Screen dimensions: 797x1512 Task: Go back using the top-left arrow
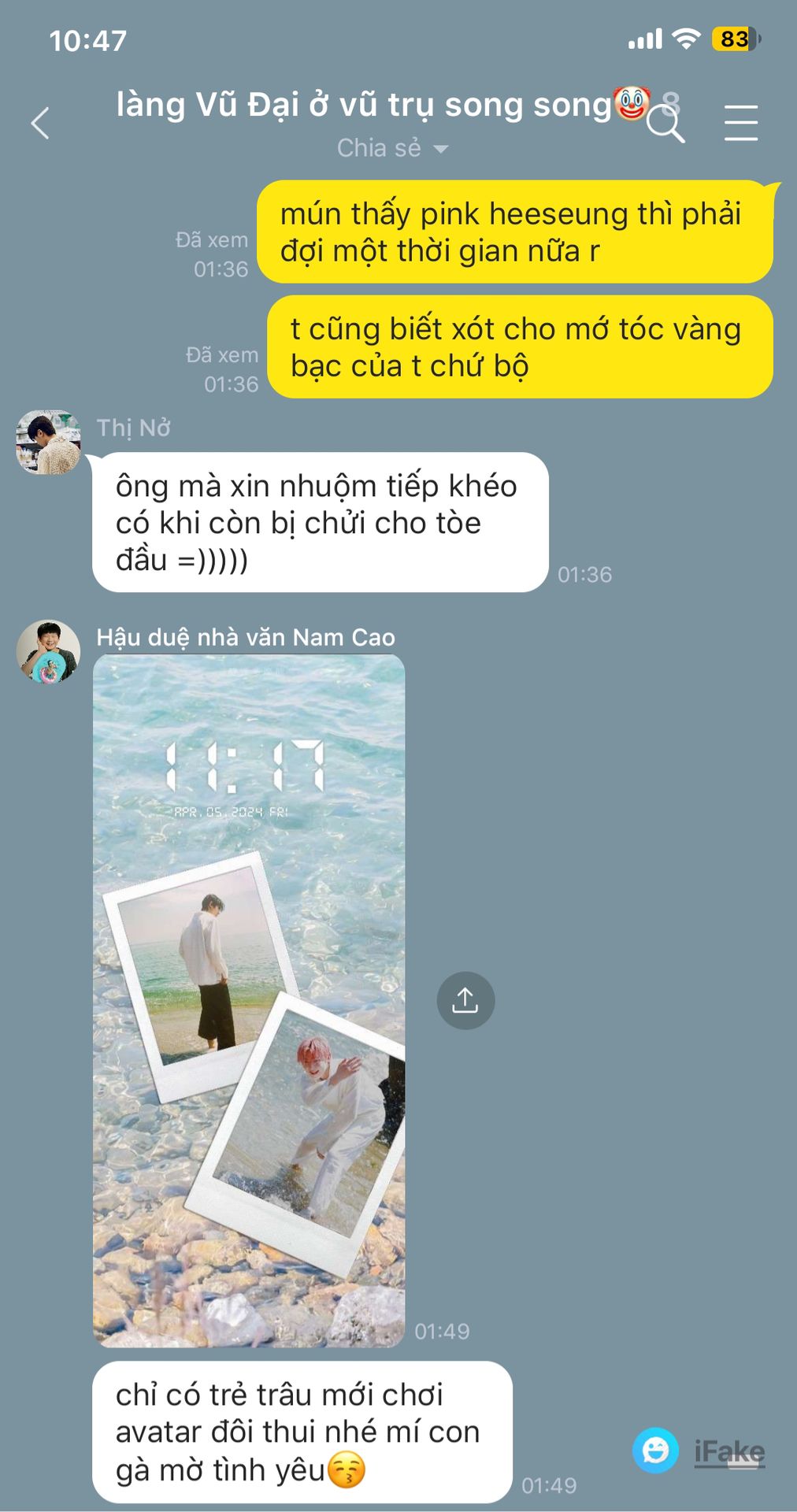coord(41,124)
